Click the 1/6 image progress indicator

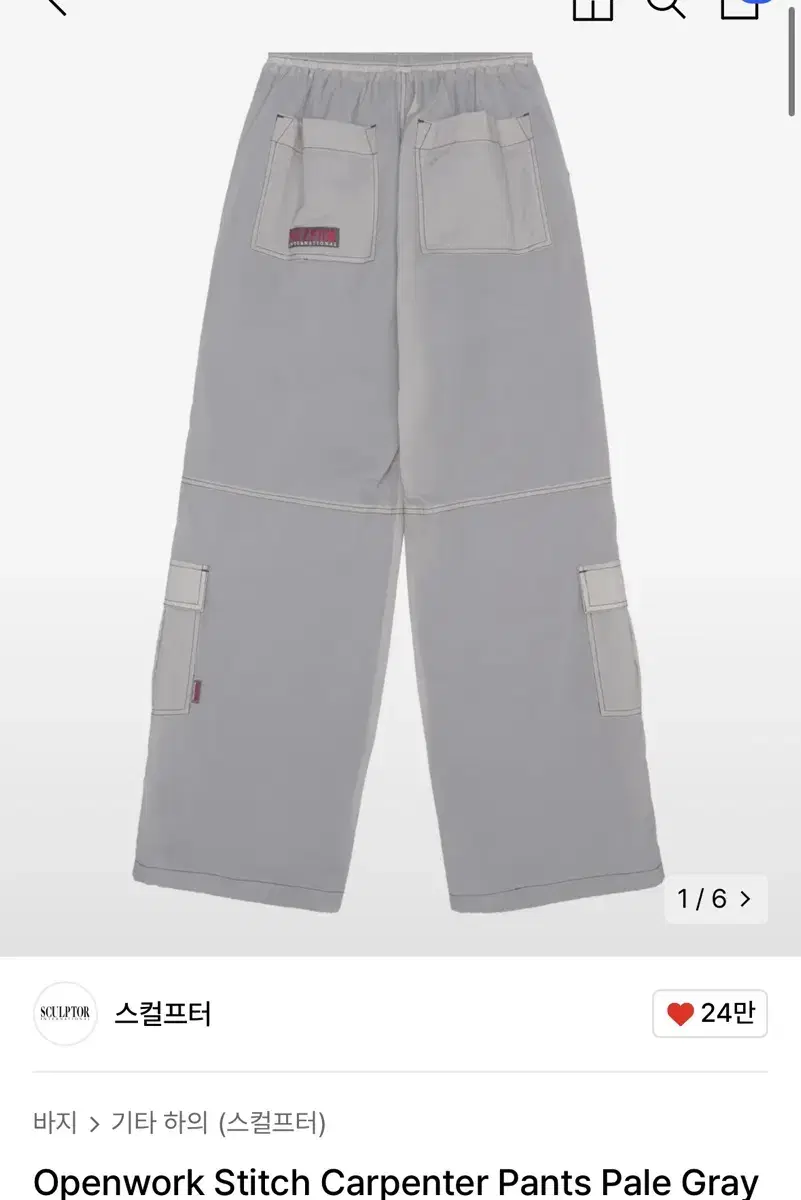pyautogui.click(x=716, y=899)
